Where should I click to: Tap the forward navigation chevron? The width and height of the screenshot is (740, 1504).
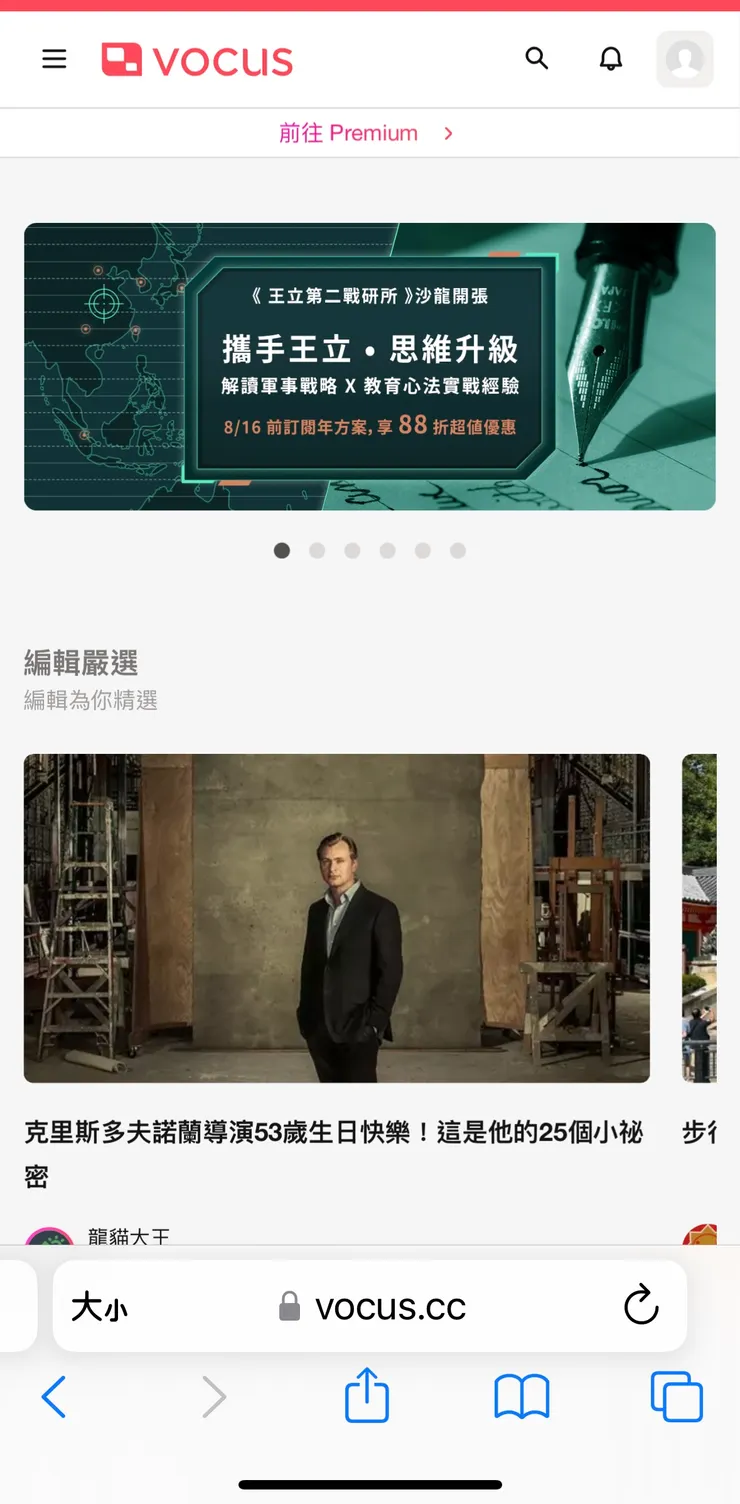pos(212,1398)
